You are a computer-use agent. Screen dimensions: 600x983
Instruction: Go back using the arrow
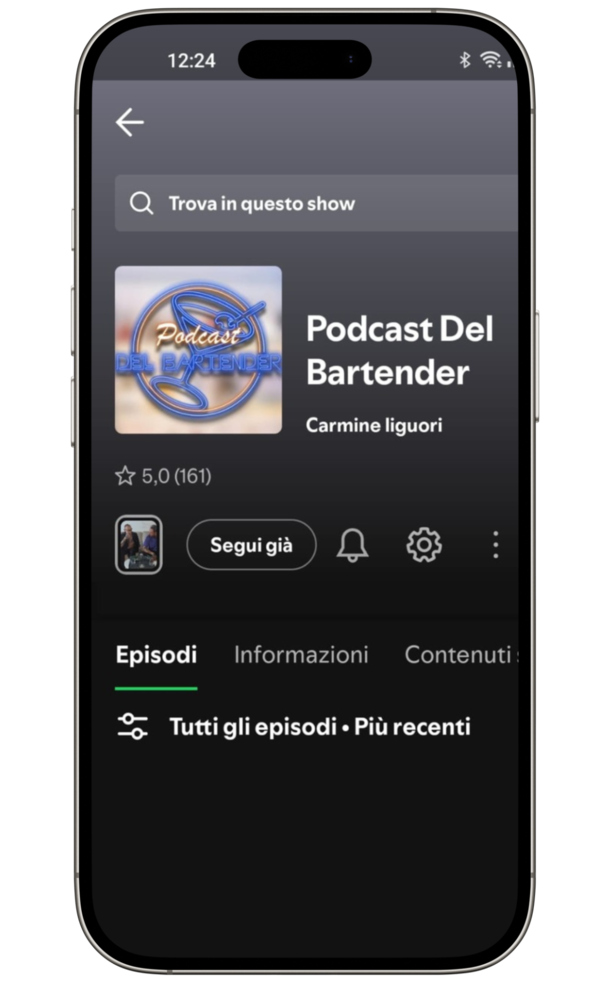[x=130, y=123]
